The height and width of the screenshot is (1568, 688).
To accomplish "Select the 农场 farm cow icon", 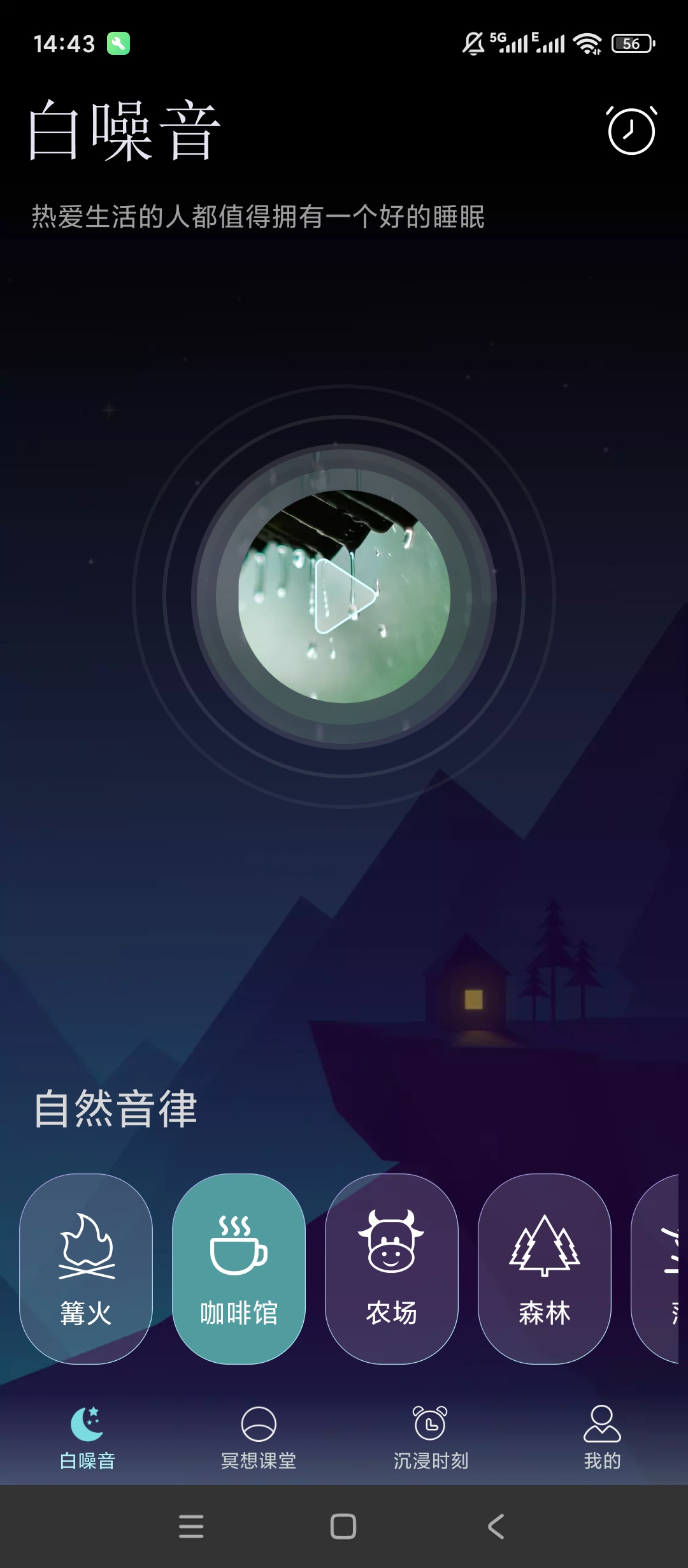I will click(391, 1243).
